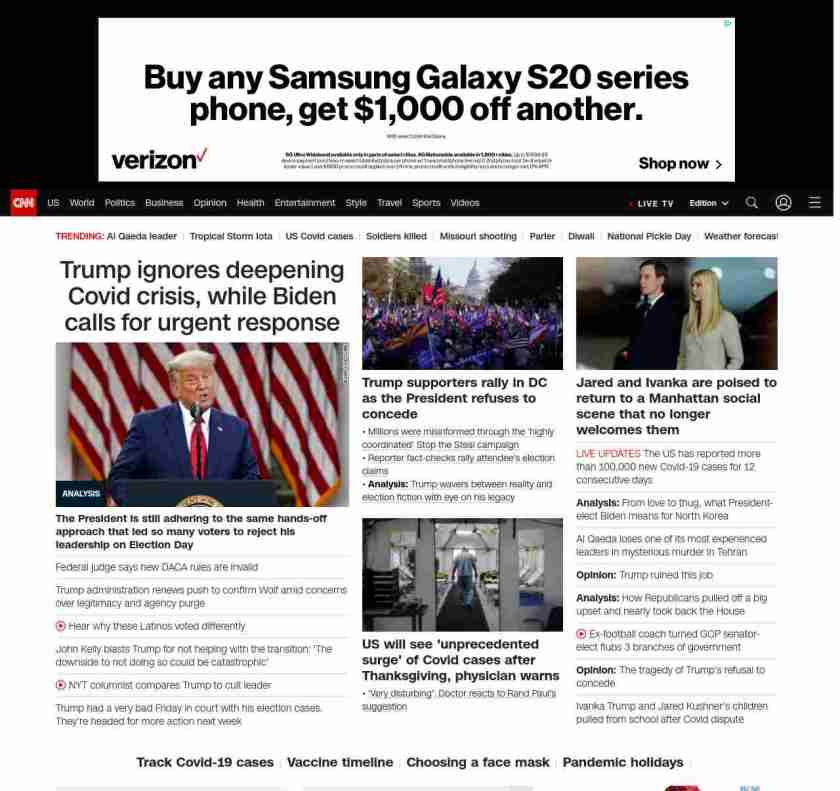Open the Jared and Ivanka Manhattan story
Image resolution: width=840 pixels, height=791 pixels.
pyautogui.click(x=676, y=405)
